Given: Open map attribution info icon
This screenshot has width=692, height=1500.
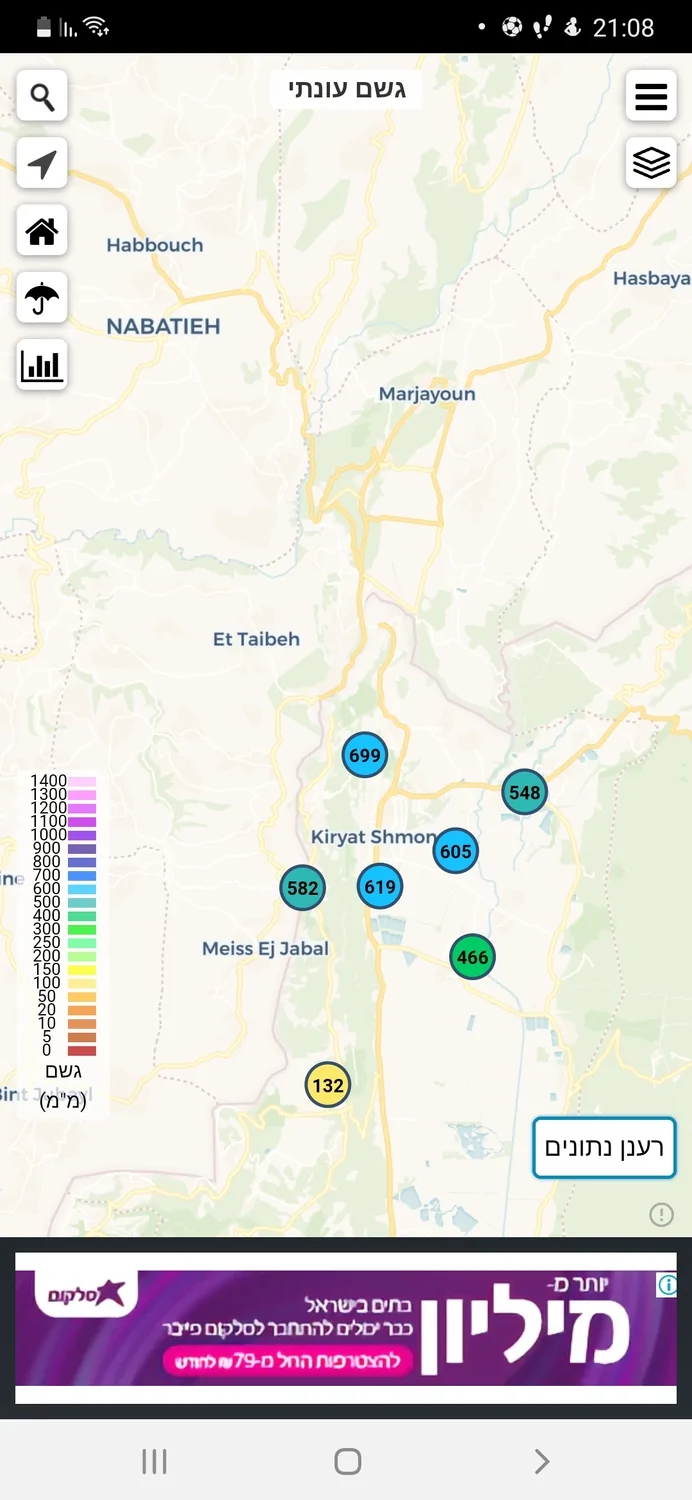Looking at the screenshot, I should point(661,1214).
